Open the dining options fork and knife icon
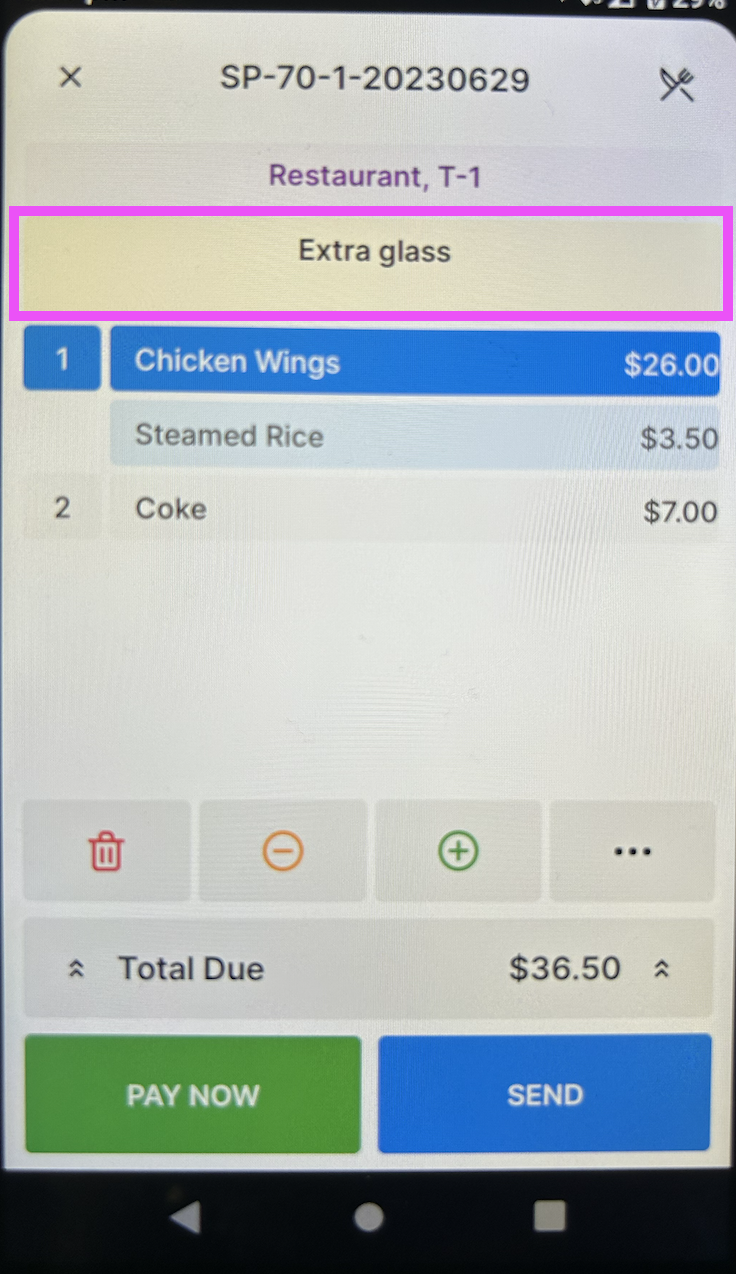736x1274 pixels. click(x=677, y=85)
